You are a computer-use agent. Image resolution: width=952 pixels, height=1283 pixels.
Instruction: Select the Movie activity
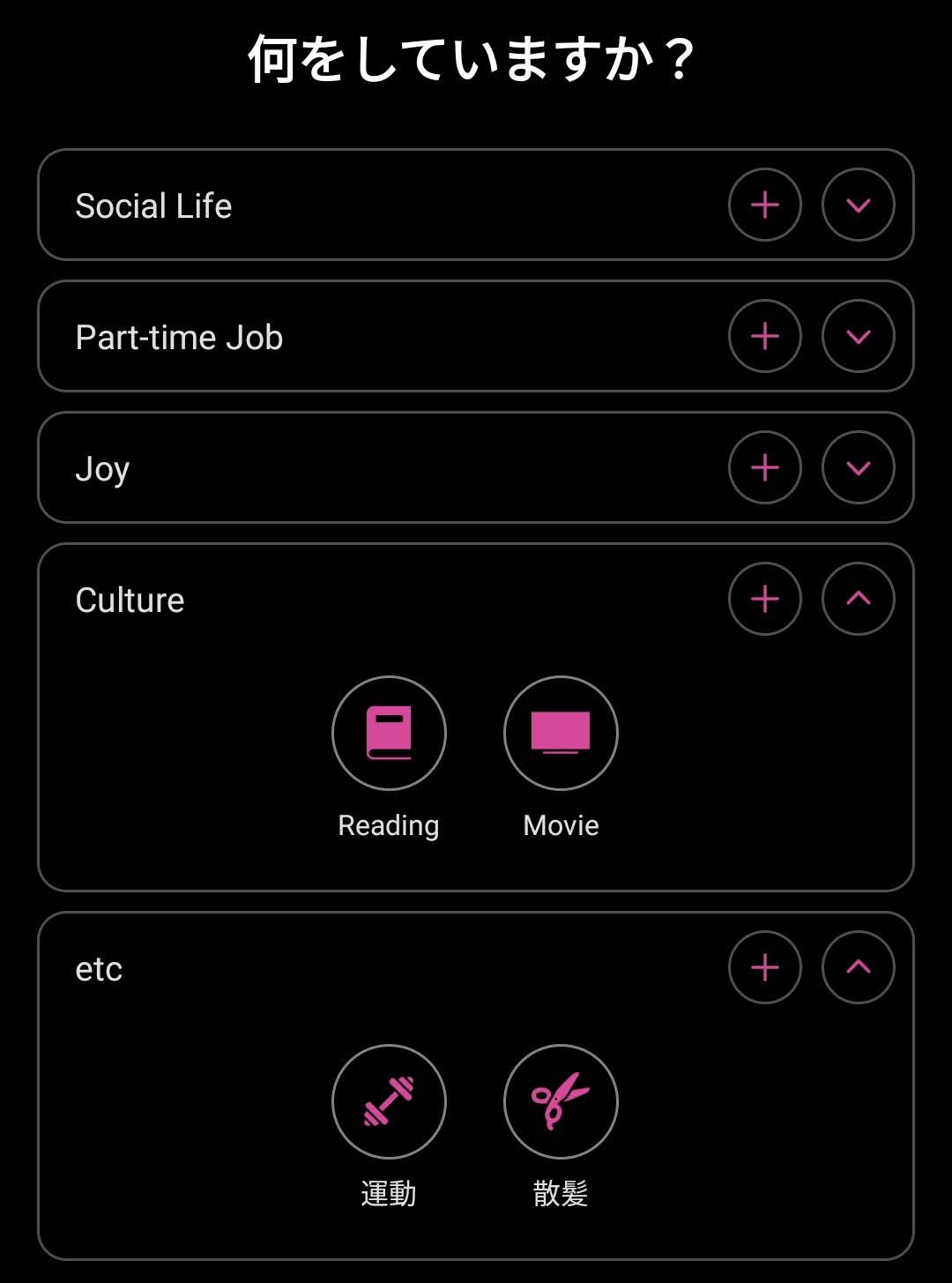pos(561,733)
